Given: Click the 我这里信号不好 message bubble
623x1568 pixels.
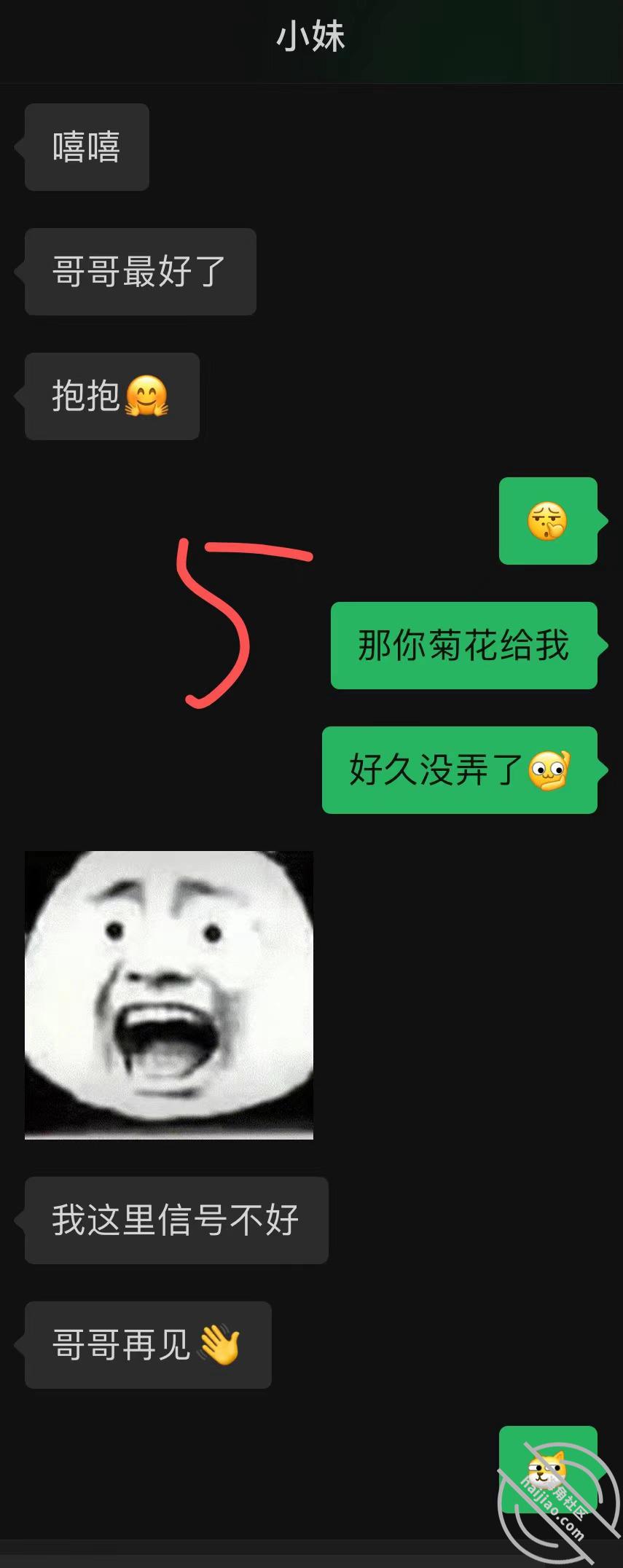Looking at the screenshot, I should [176, 1220].
